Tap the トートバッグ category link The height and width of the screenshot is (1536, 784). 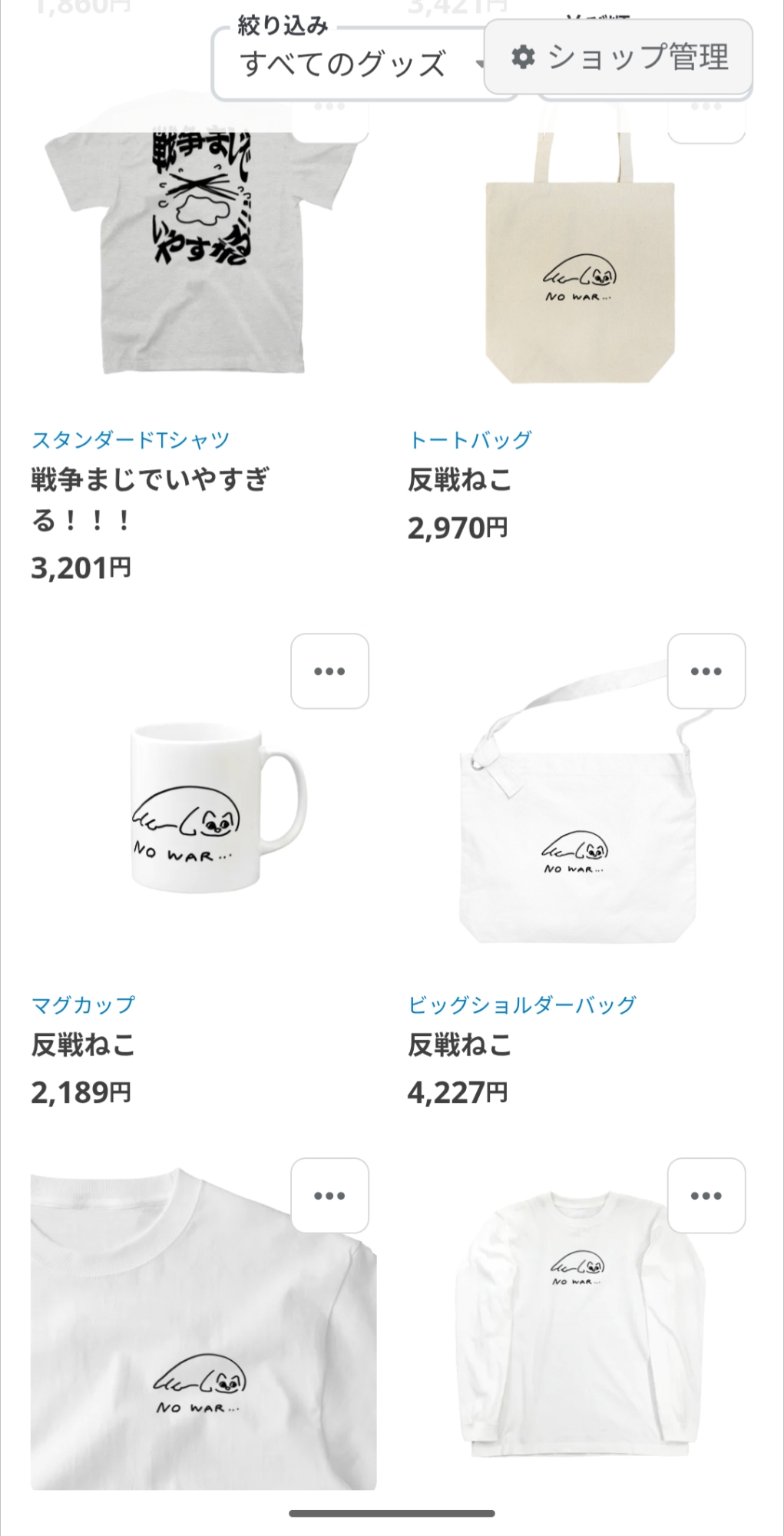470,440
